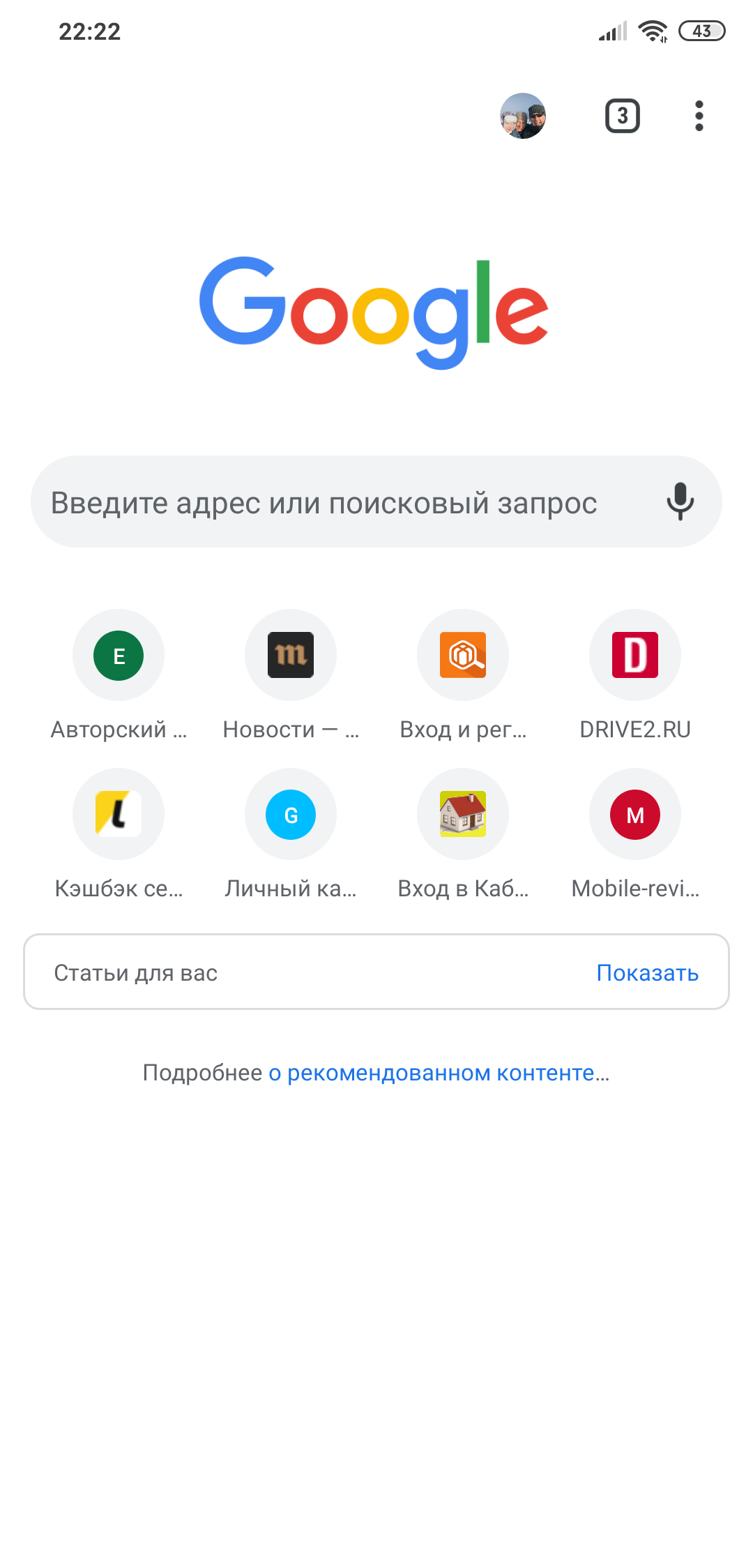Viewport: 753px width, 1568px height.
Task: Open the Личный ка… shortcut
Action: (x=291, y=815)
